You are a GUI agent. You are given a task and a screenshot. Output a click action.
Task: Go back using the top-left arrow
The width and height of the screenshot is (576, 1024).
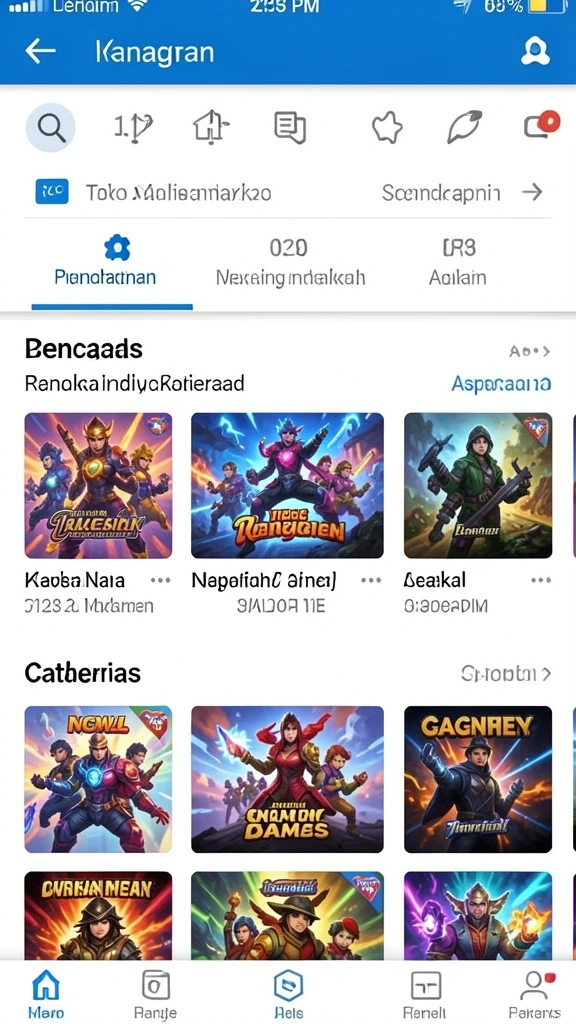[x=40, y=51]
